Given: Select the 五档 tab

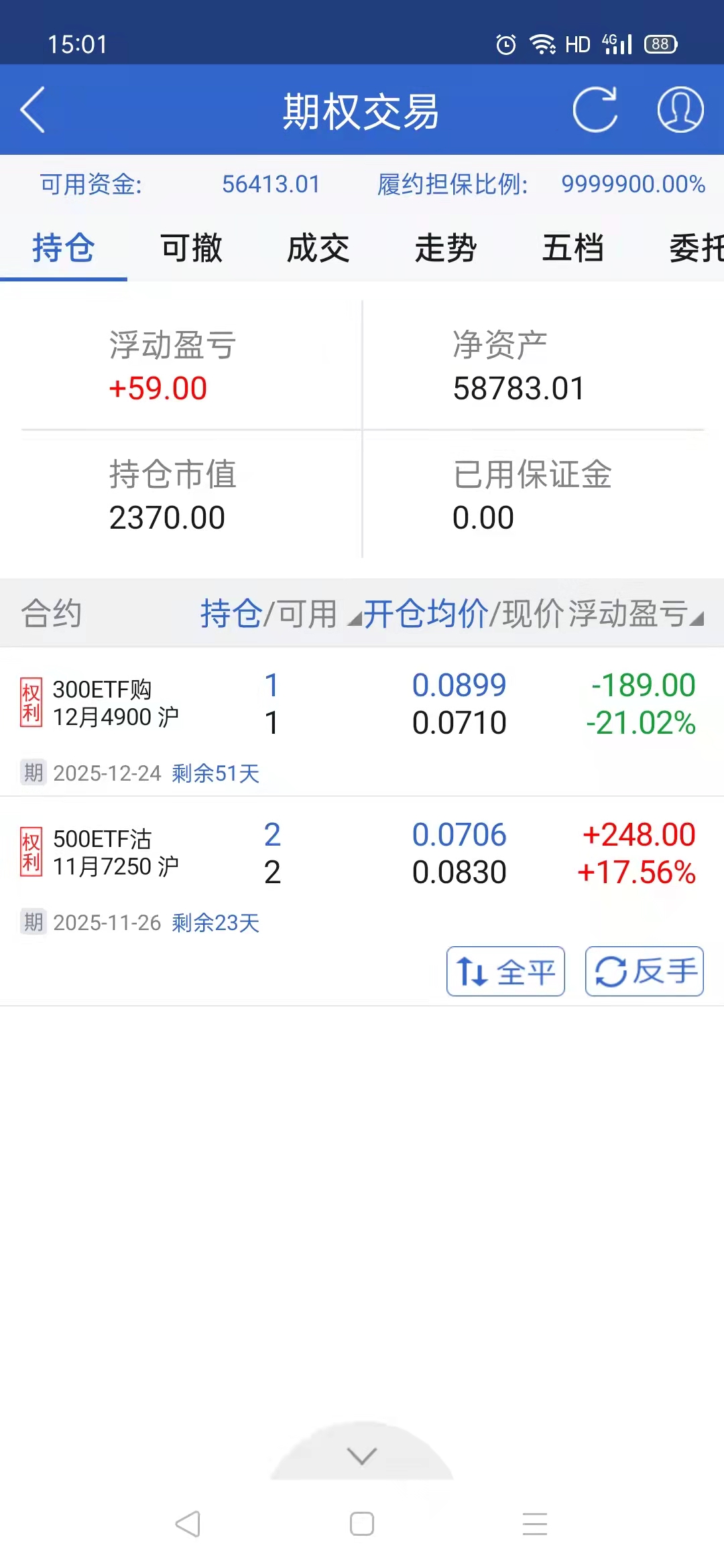Looking at the screenshot, I should [573, 249].
